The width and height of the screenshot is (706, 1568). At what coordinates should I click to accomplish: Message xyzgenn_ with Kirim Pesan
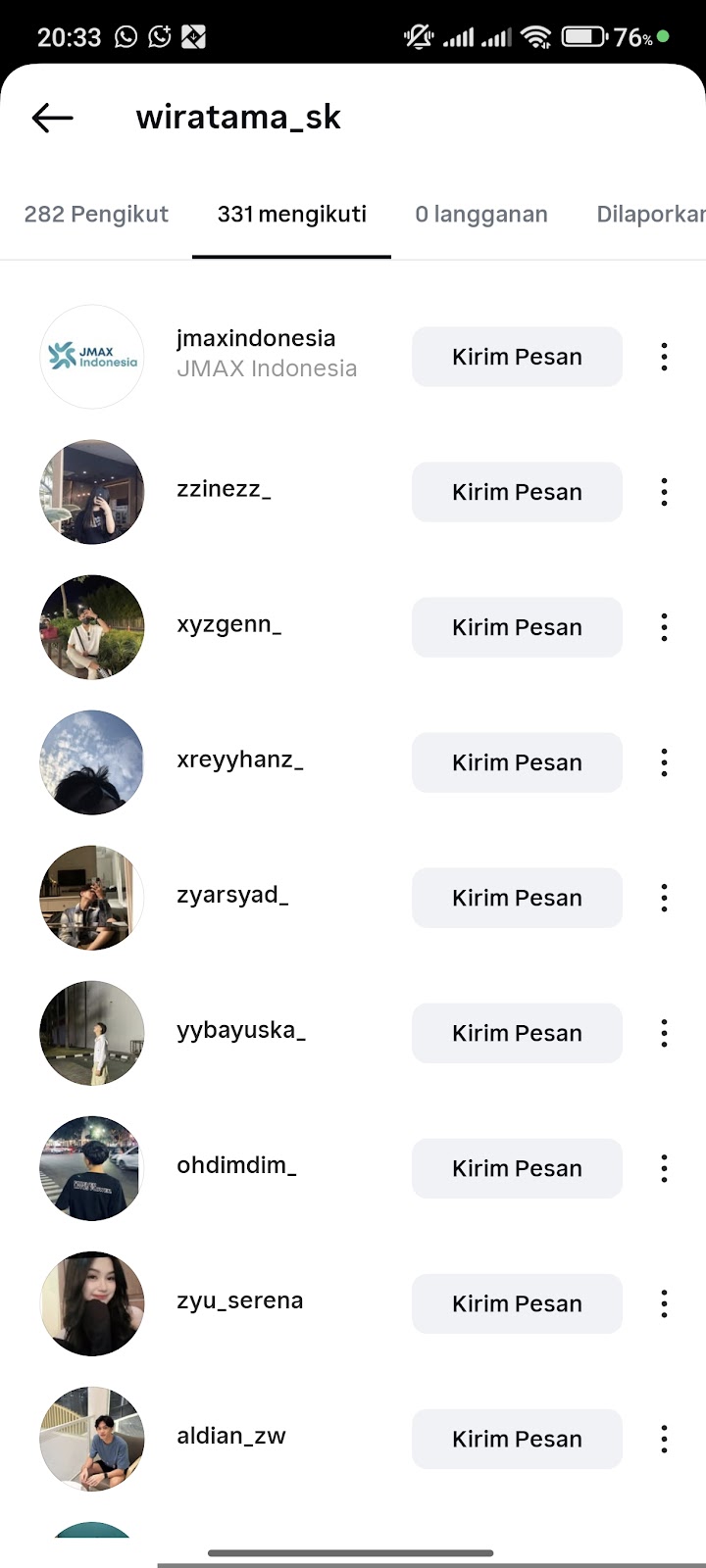click(517, 627)
